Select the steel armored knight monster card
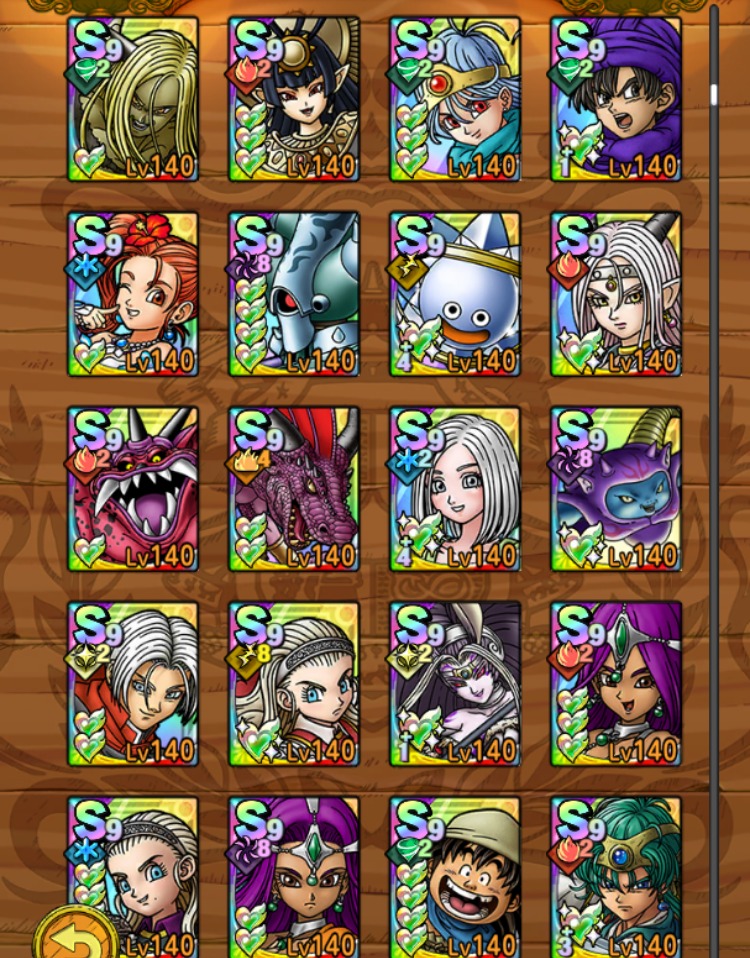This screenshot has height=958, width=750. click(x=293, y=293)
